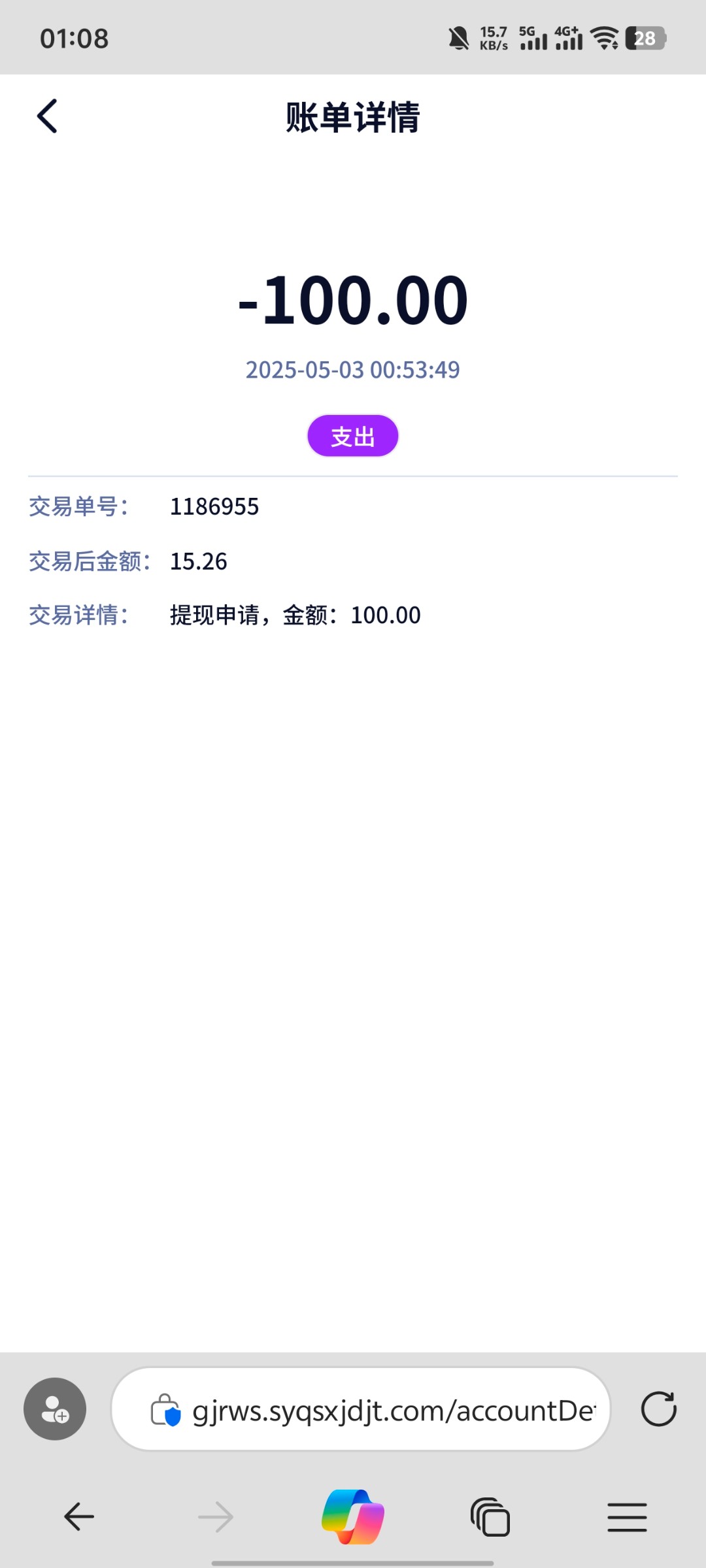Navigate back in browser history
This screenshot has height=1568, width=706.
pyautogui.click(x=79, y=1516)
